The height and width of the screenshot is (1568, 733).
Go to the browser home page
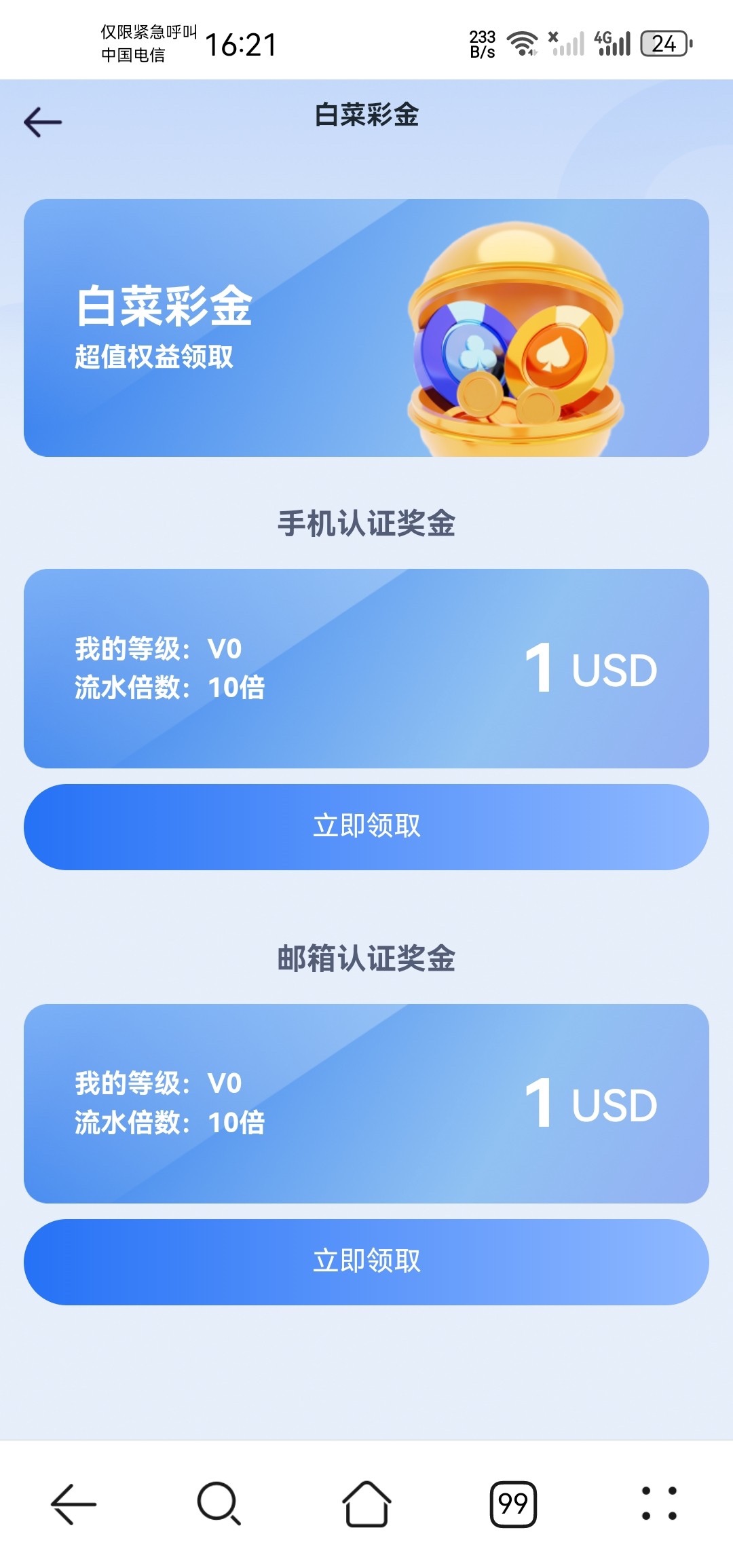(x=366, y=1504)
